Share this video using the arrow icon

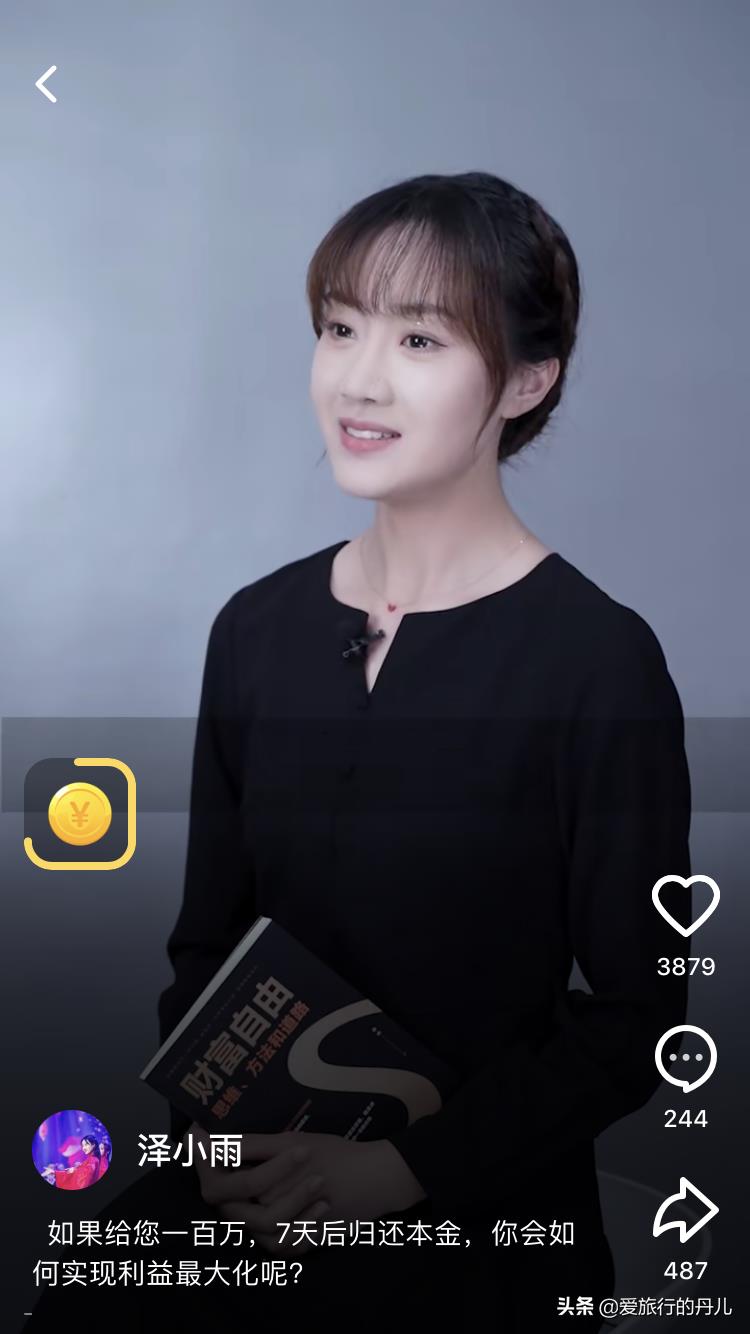point(686,1210)
